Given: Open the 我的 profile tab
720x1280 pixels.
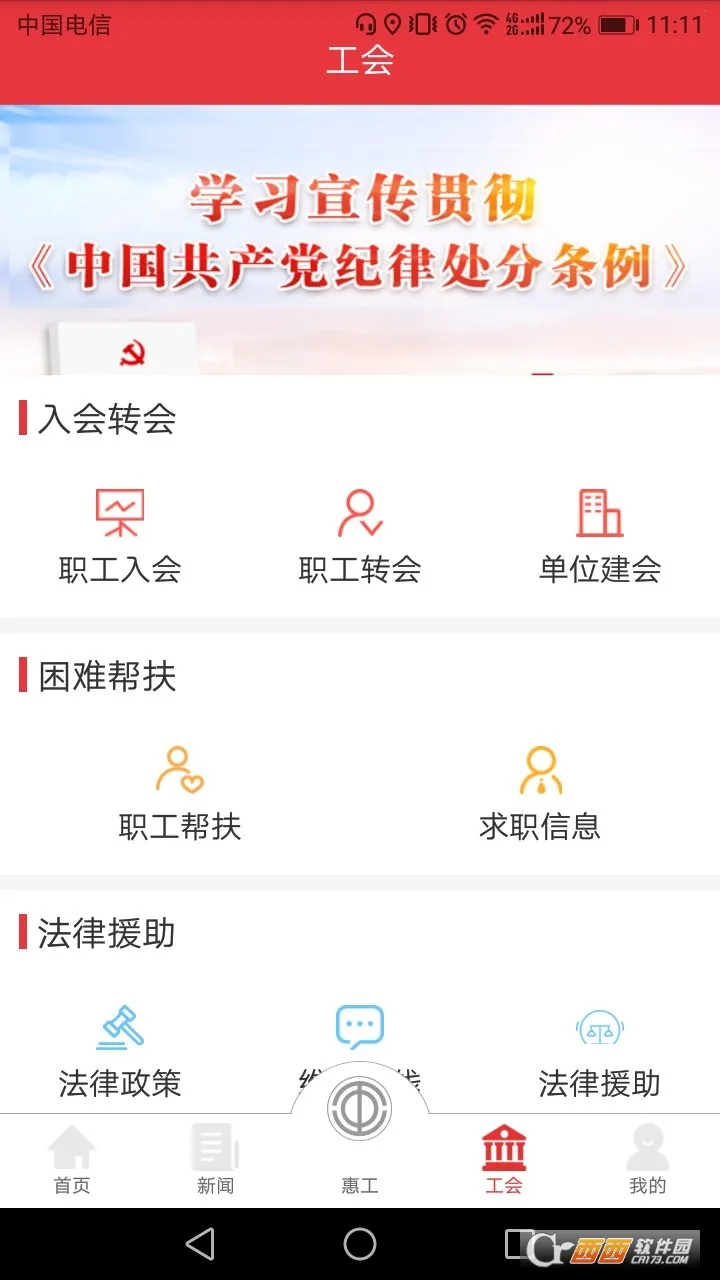Looking at the screenshot, I should point(647,1160).
